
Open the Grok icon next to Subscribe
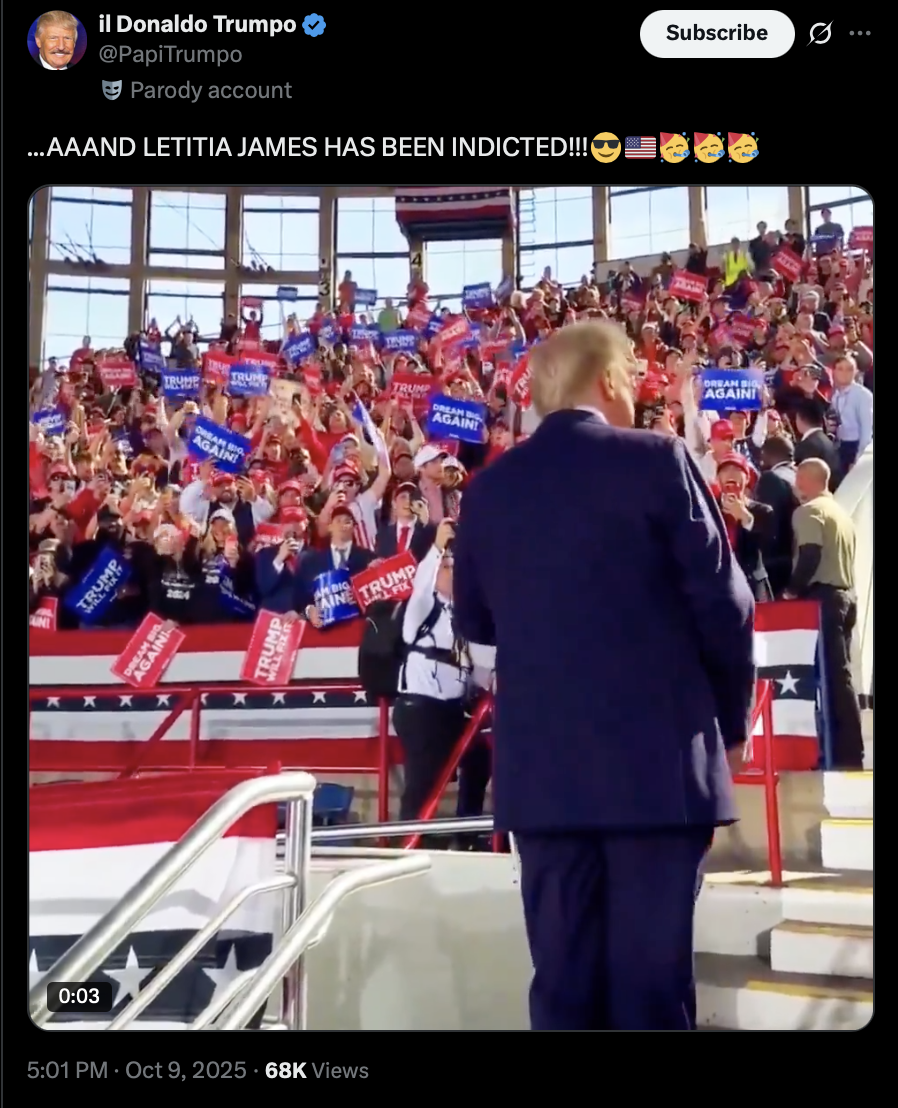tap(820, 34)
